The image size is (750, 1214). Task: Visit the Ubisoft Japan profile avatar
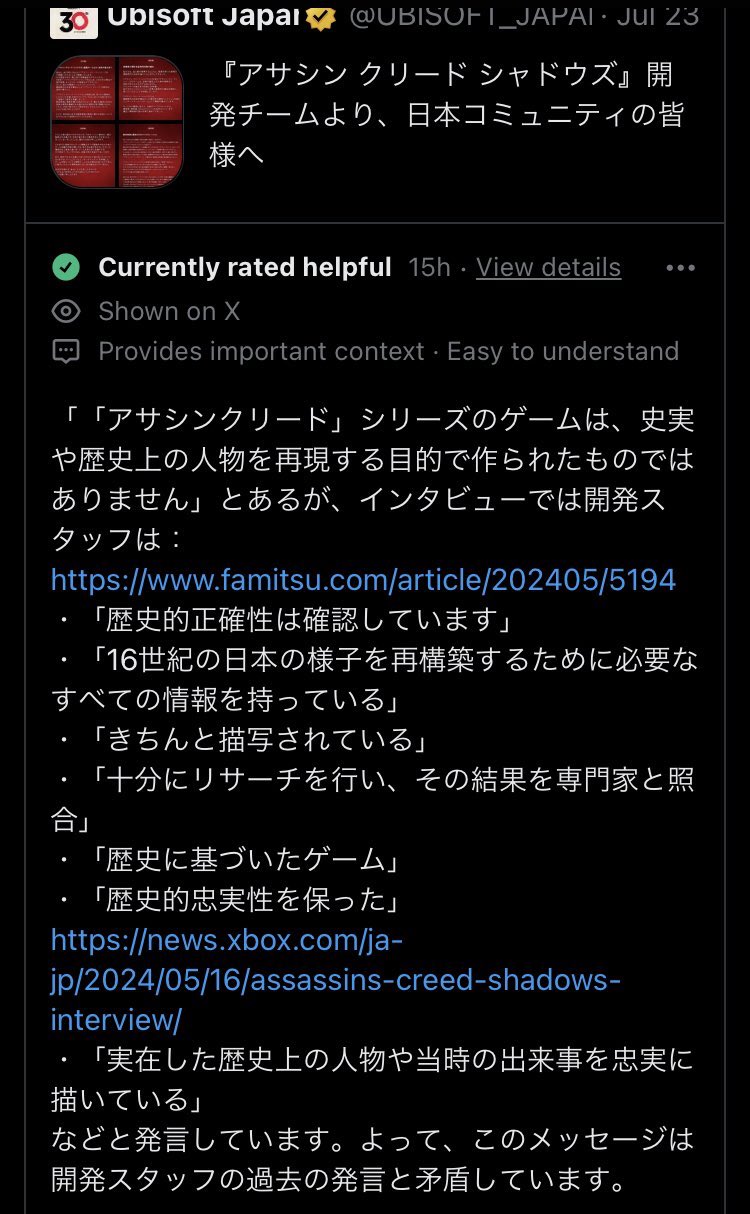74,18
